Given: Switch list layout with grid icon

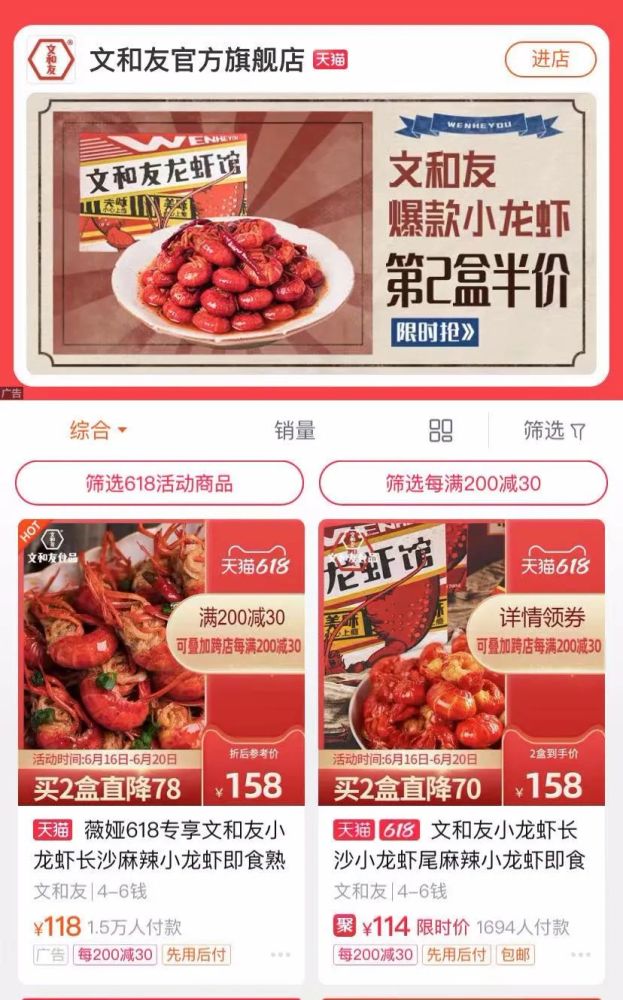Looking at the screenshot, I should point(440,431).
